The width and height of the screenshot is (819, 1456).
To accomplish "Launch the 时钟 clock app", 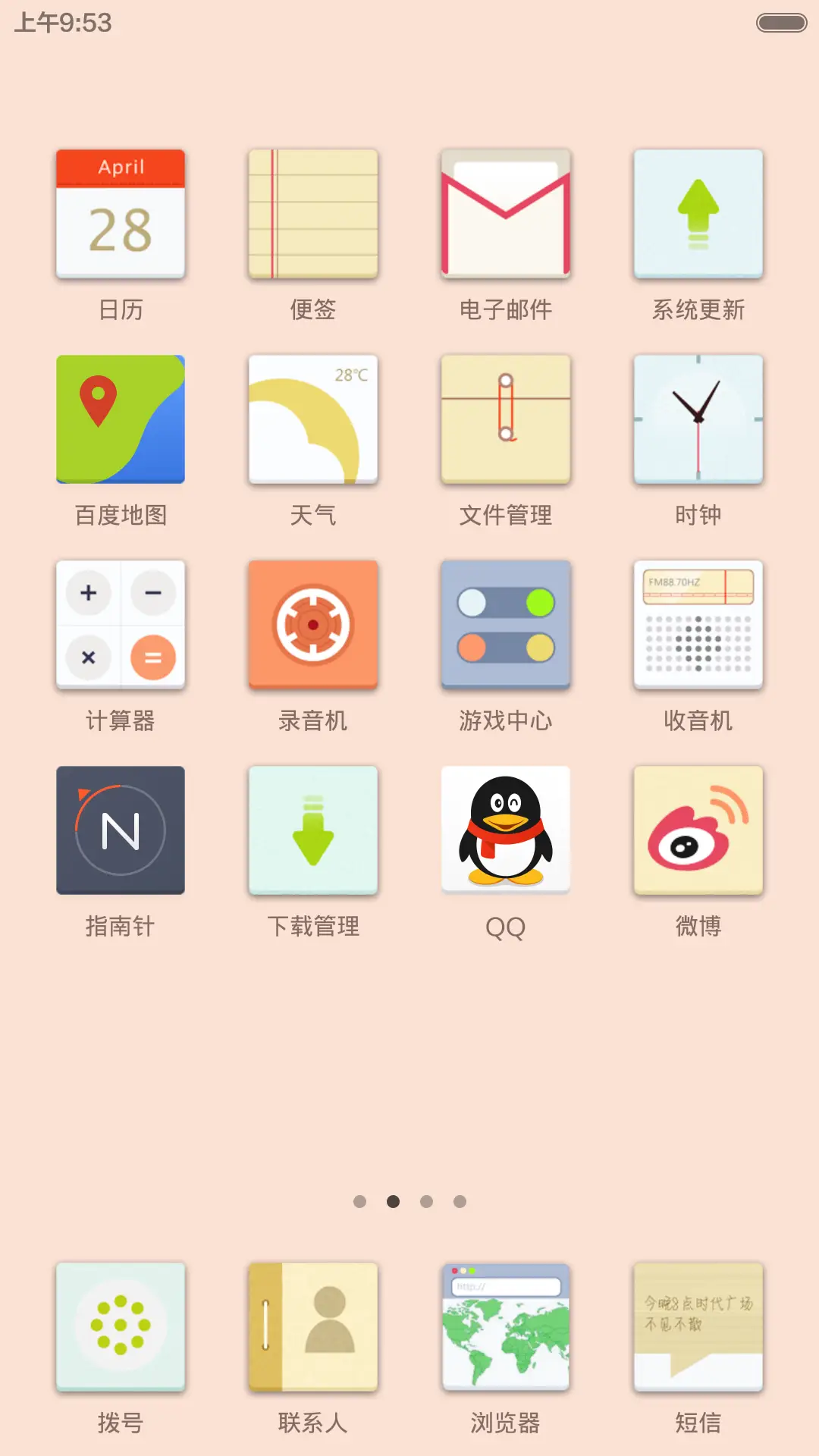I will (x=698, y=419).
